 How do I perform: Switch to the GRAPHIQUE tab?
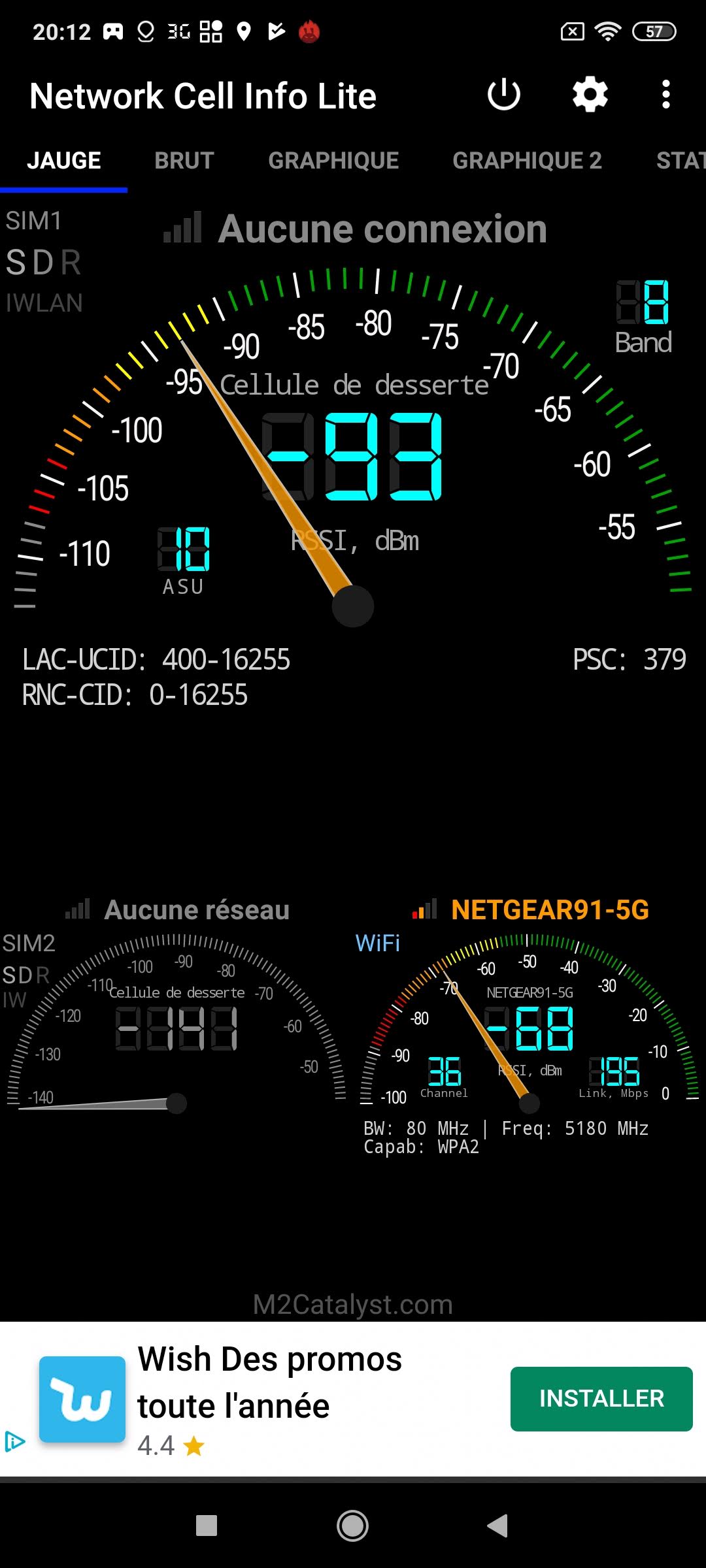(333, 161)
